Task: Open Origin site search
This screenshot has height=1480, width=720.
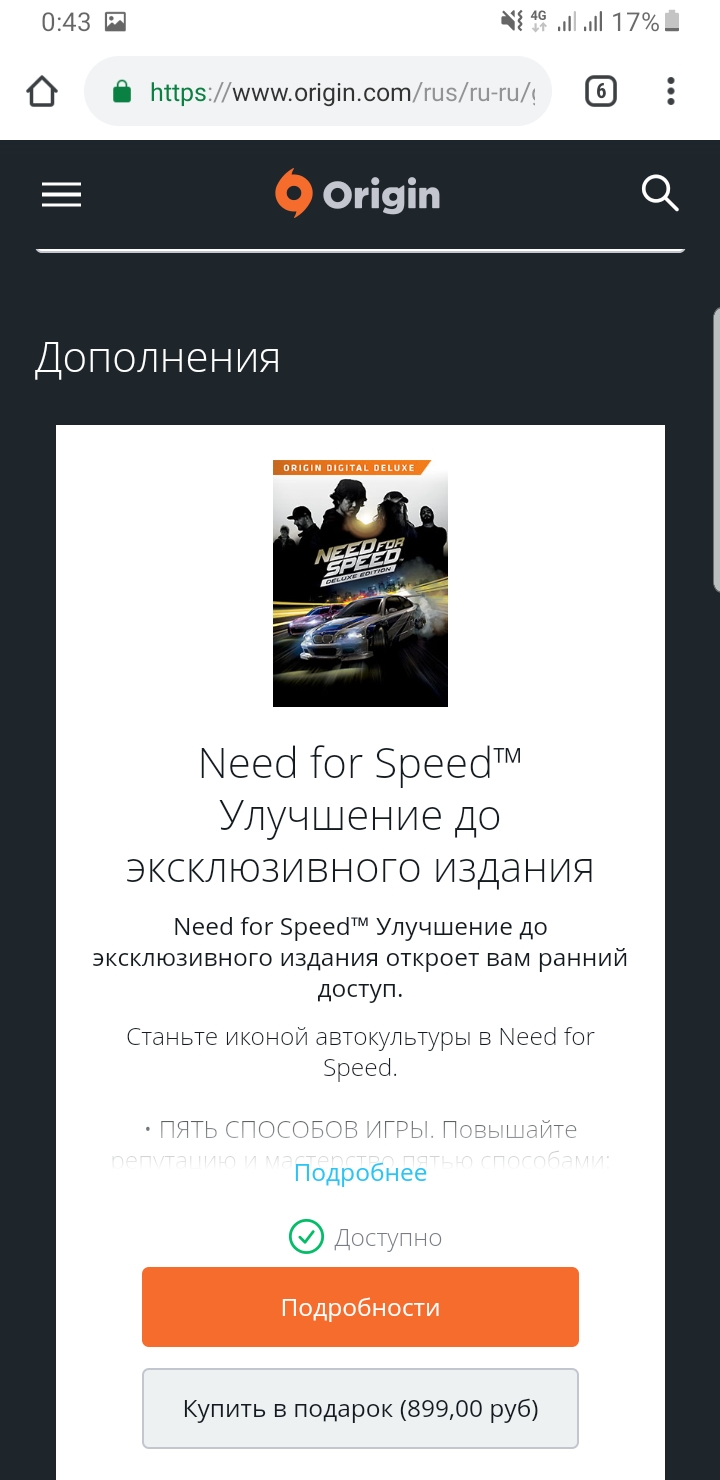Action: [660, 193]
